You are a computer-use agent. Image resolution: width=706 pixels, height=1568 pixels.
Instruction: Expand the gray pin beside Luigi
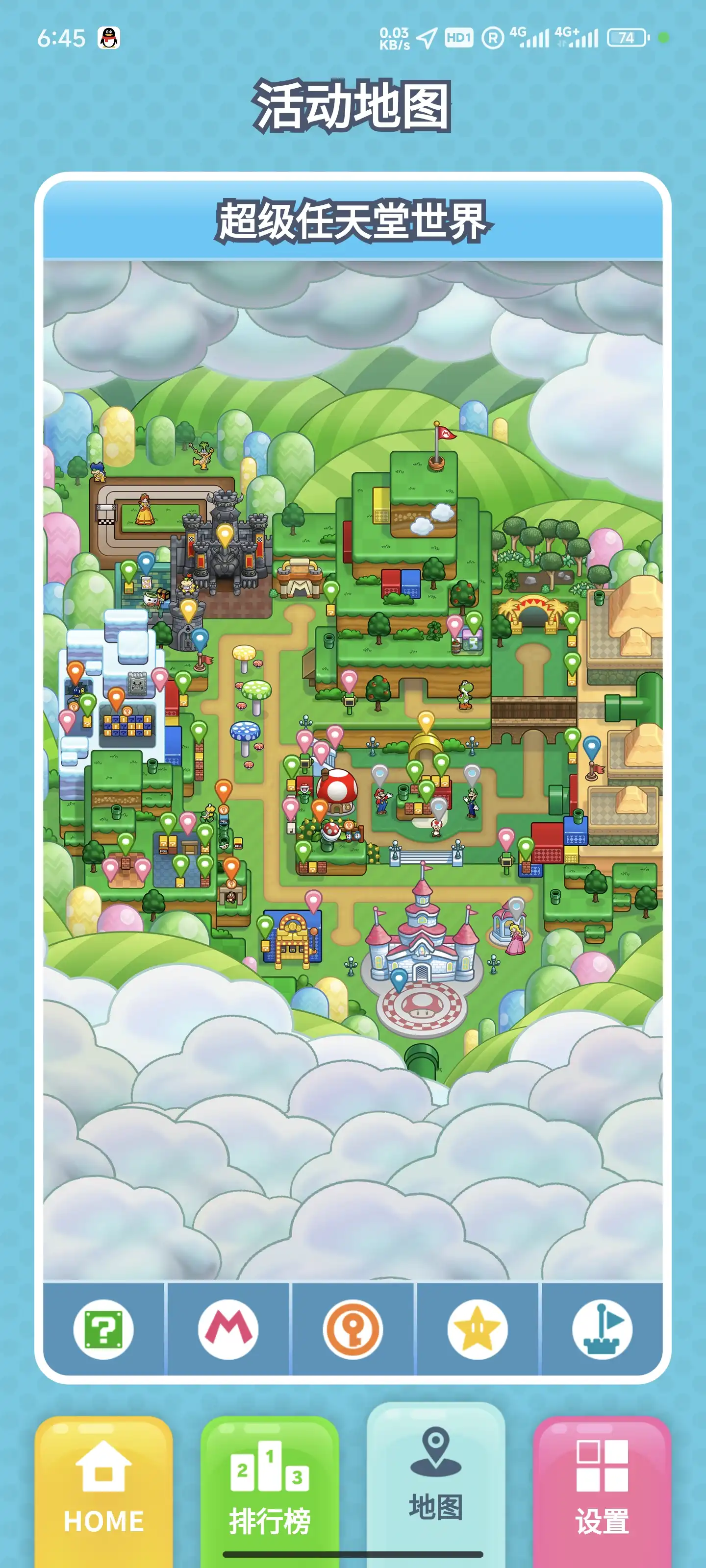(472, 772)
